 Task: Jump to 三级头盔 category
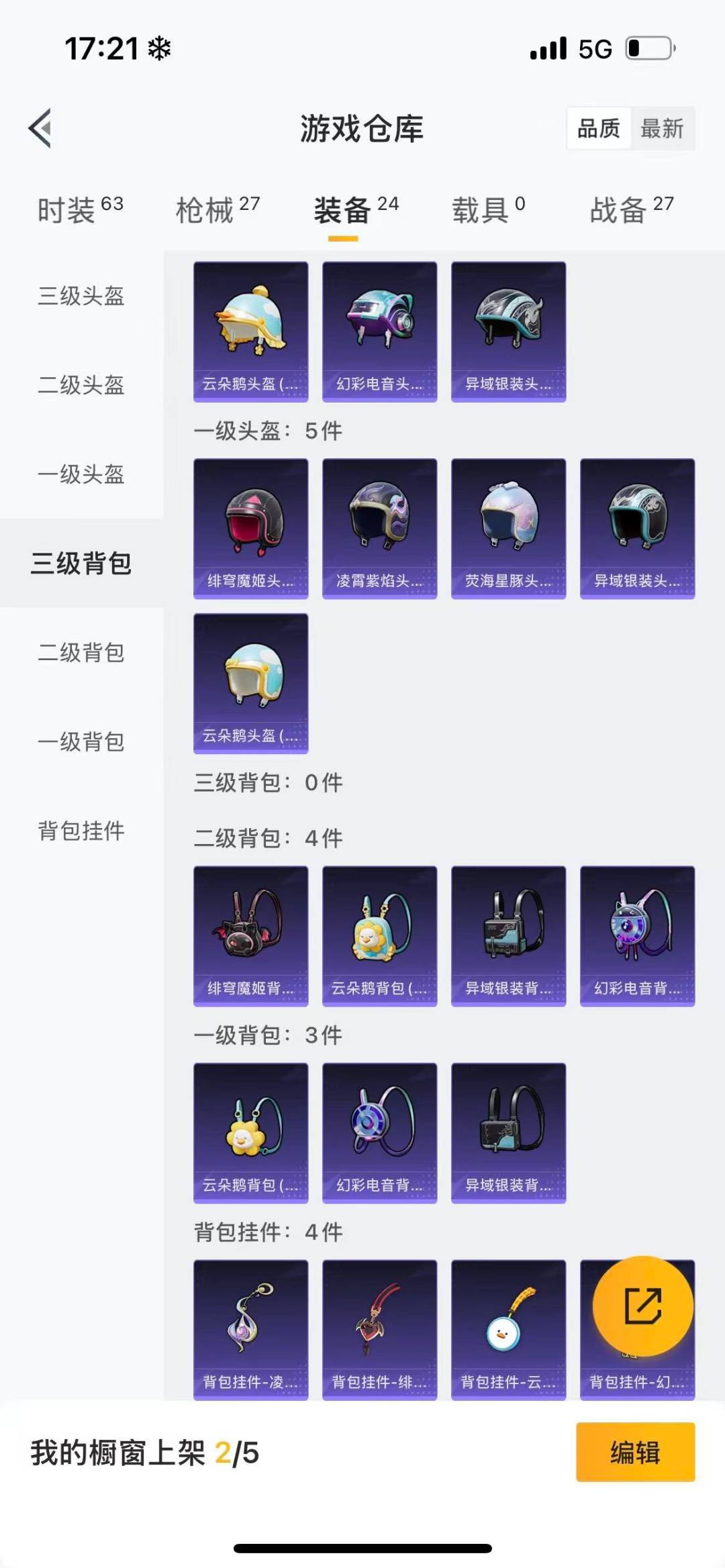81,296
